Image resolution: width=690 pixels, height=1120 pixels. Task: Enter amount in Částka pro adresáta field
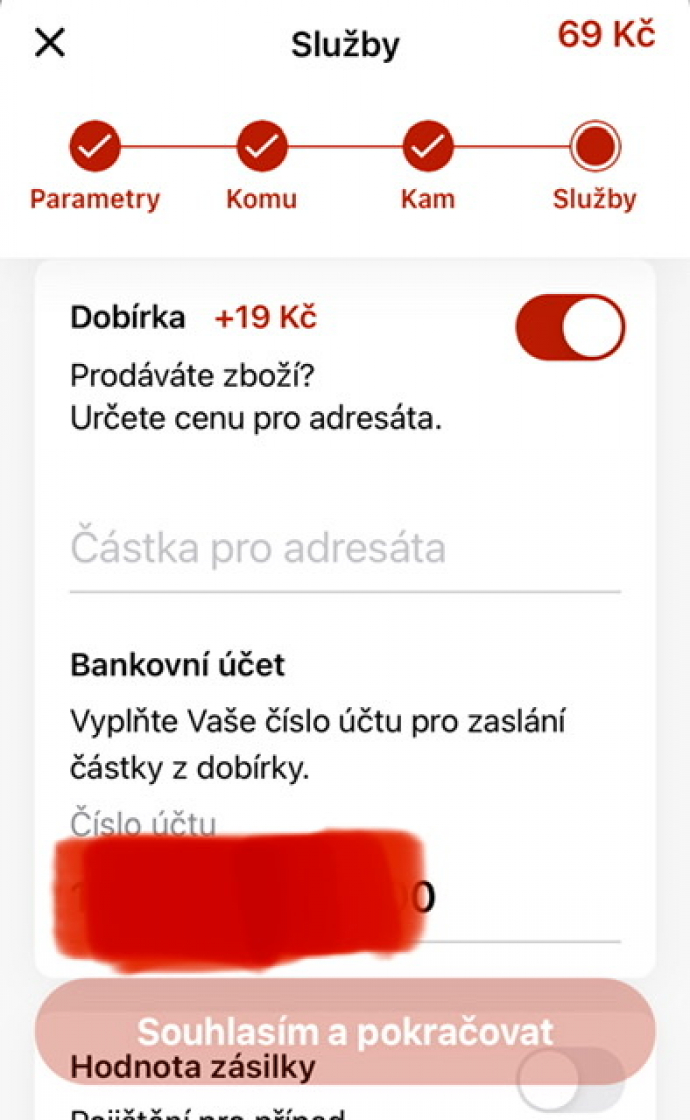coord(345,549)
